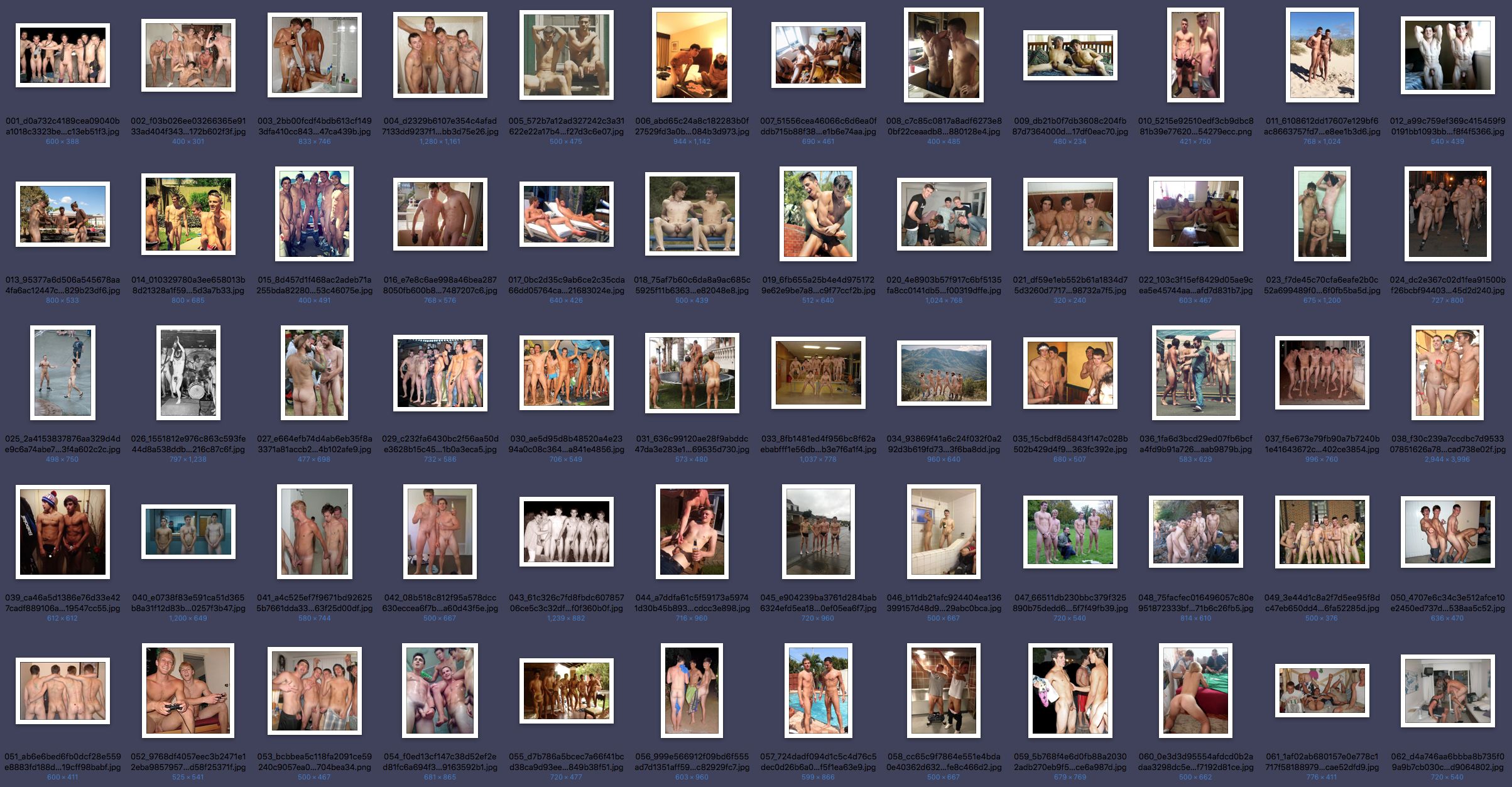Open image 050_4707e6c34c3e512afce10
Viewport: 1512px width, 787px height.
[x=1447, y=532]
